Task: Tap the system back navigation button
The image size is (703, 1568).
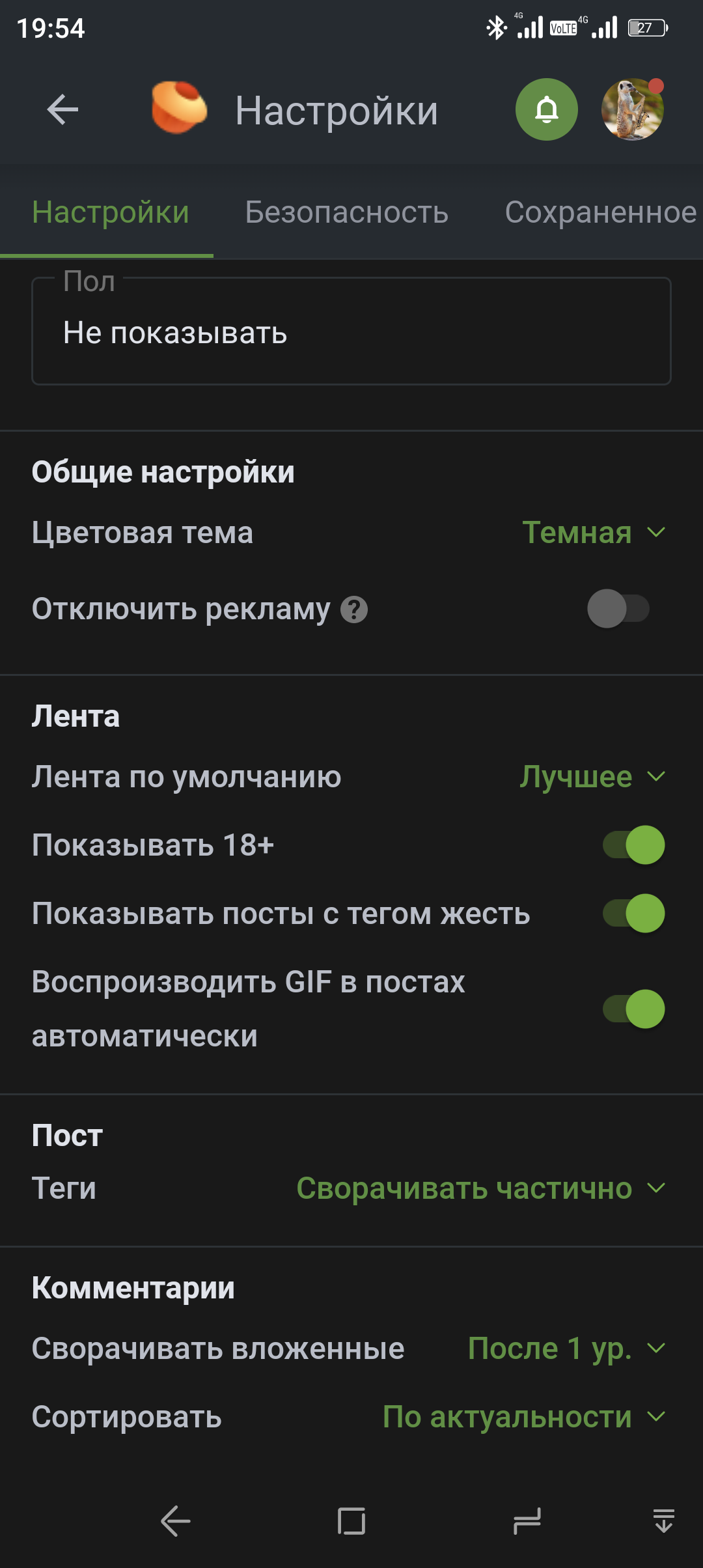Action: point(175,1522)
